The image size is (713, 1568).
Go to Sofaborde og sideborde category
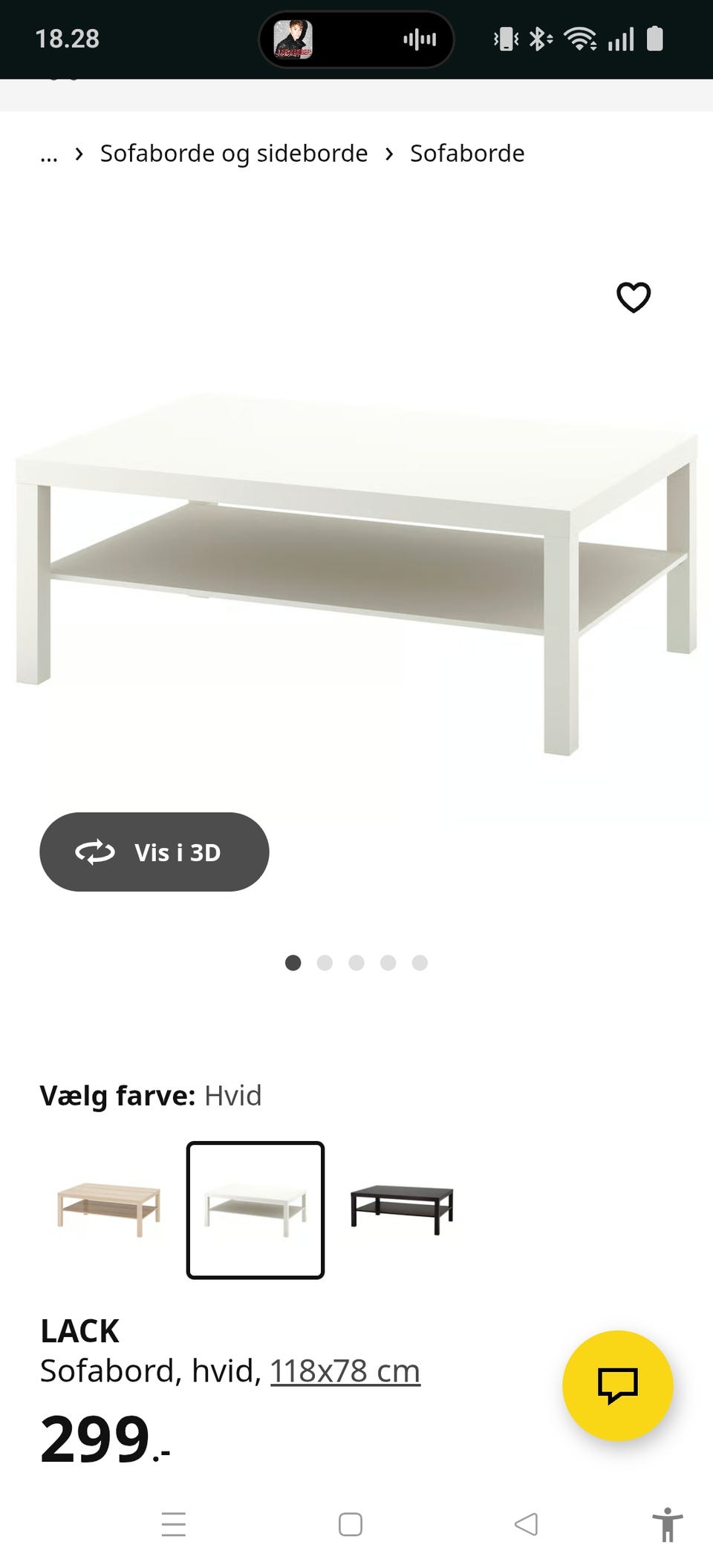[x=234, y=153]
